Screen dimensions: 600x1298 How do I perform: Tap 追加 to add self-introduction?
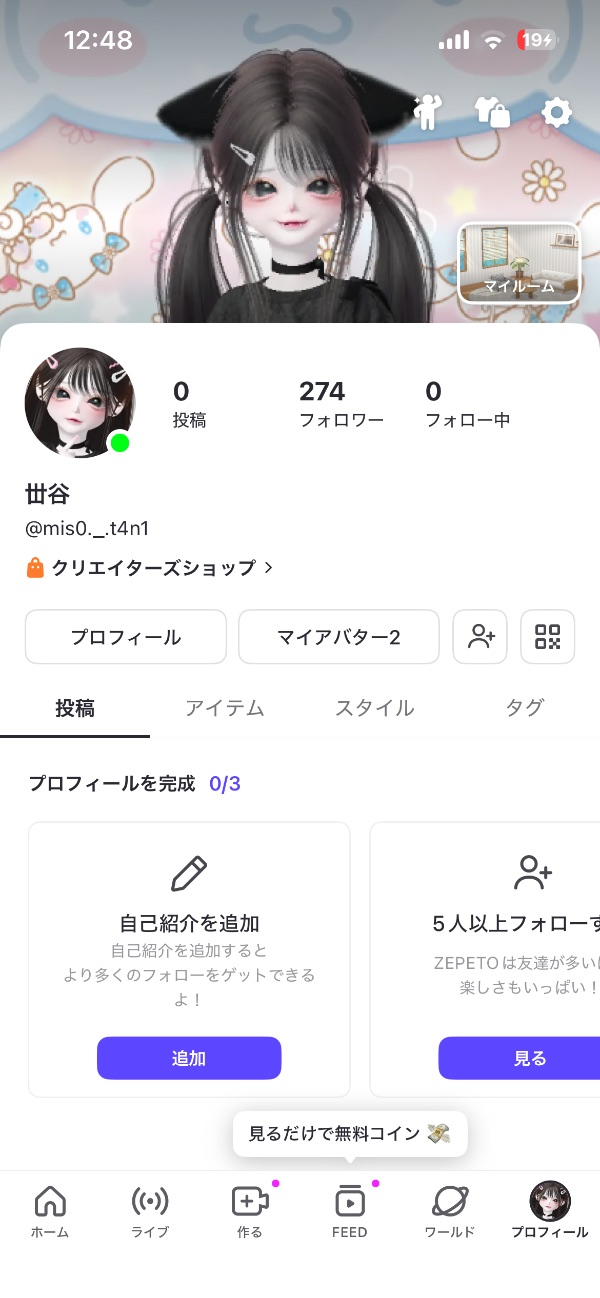[x=189, y=1058]
